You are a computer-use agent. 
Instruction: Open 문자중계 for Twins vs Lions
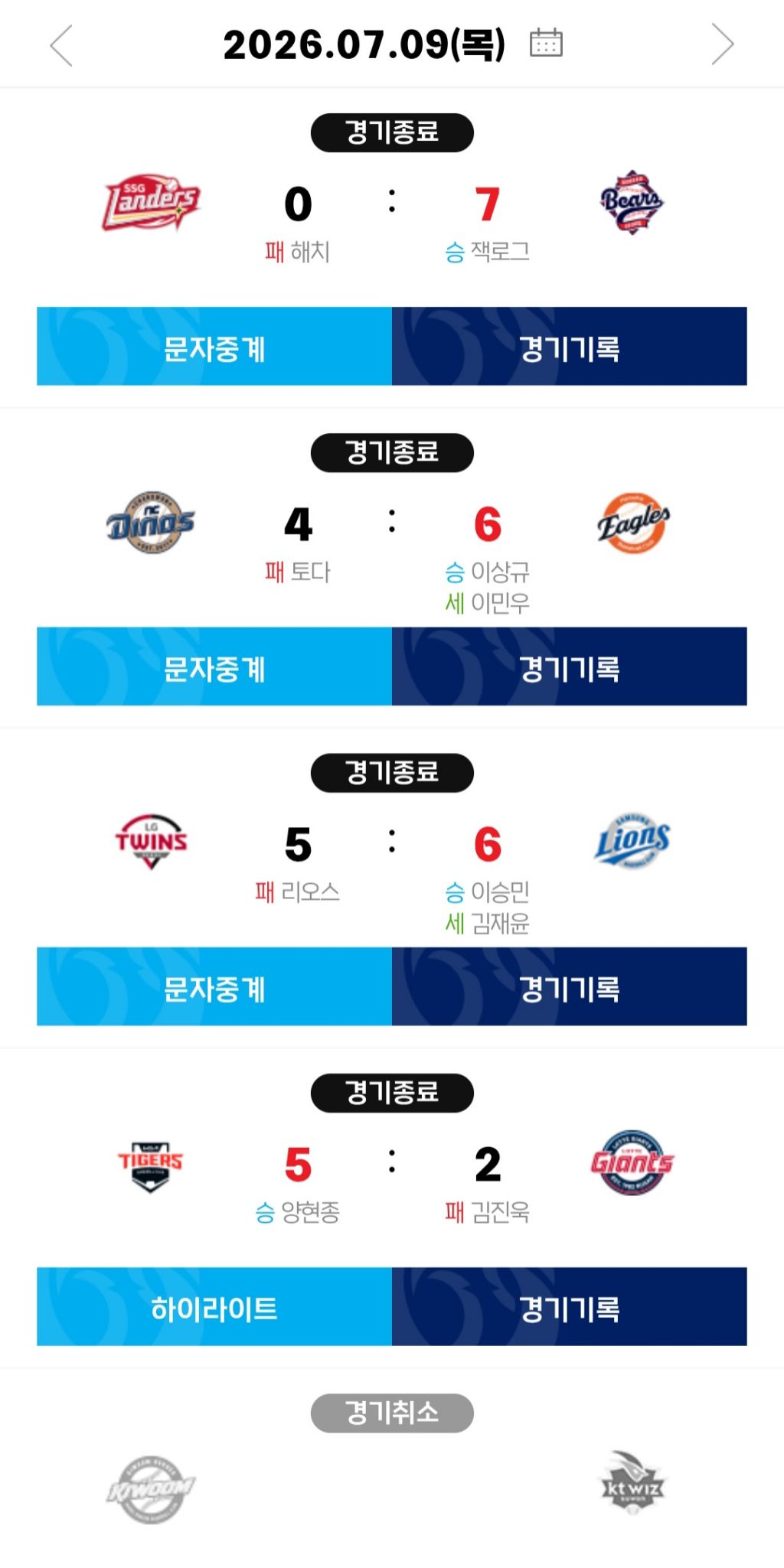click(x=214, y=986)
